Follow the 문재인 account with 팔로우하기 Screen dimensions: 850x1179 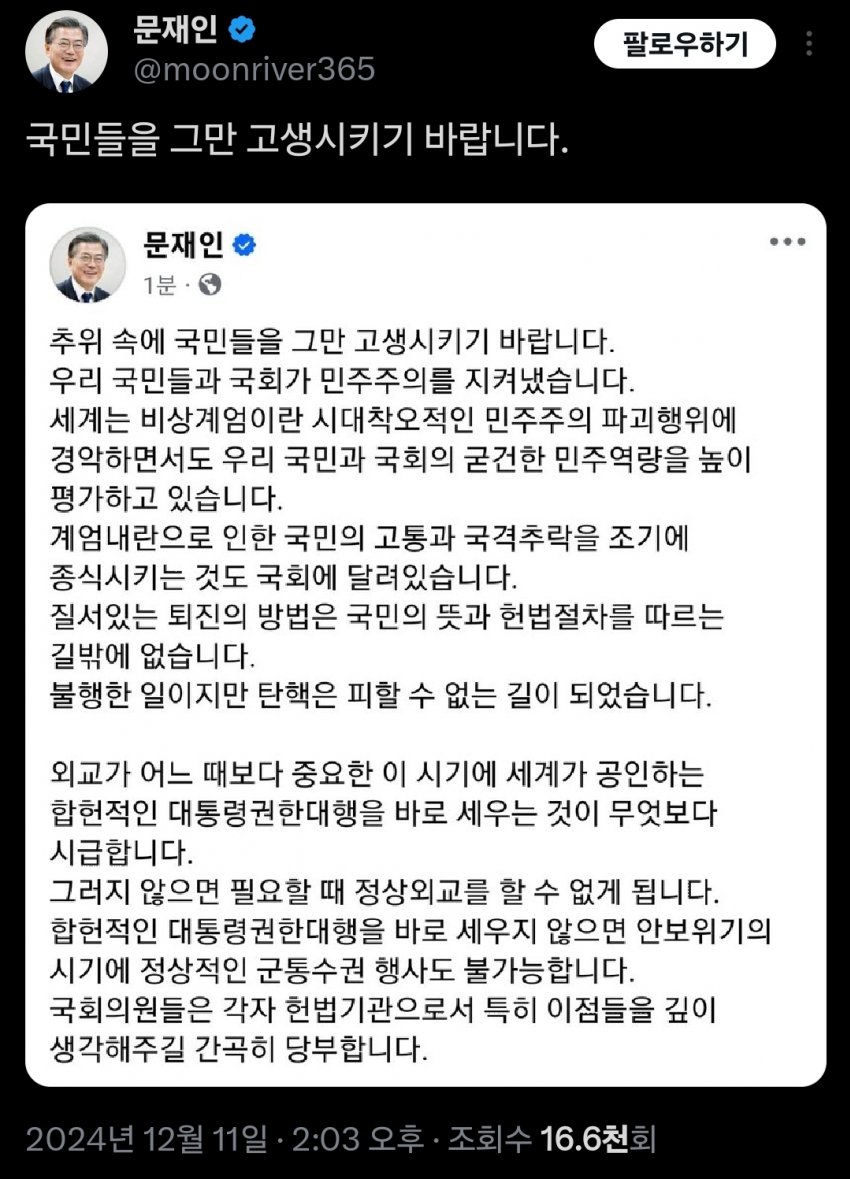685,45
